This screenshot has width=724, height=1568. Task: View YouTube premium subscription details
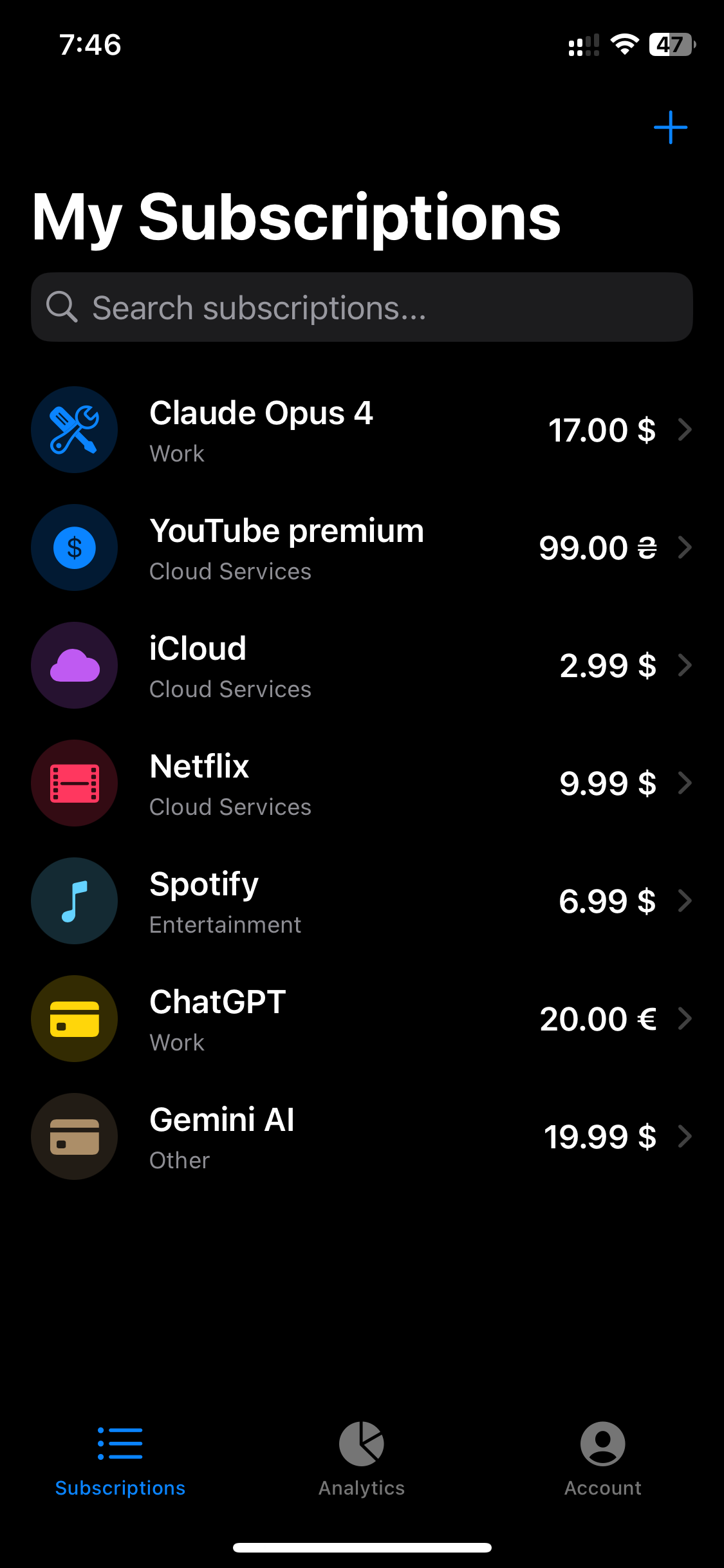coord(362,548)
